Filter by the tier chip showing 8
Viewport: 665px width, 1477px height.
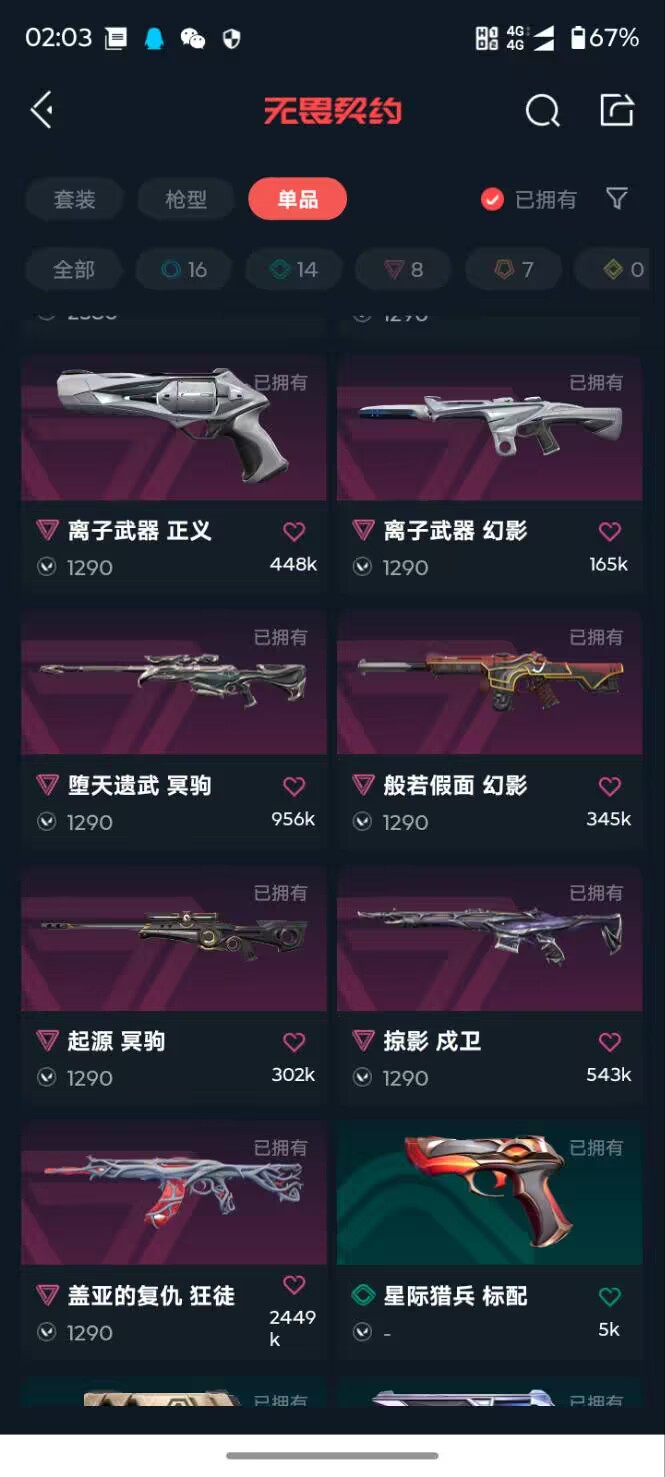(x=404, y=269)
